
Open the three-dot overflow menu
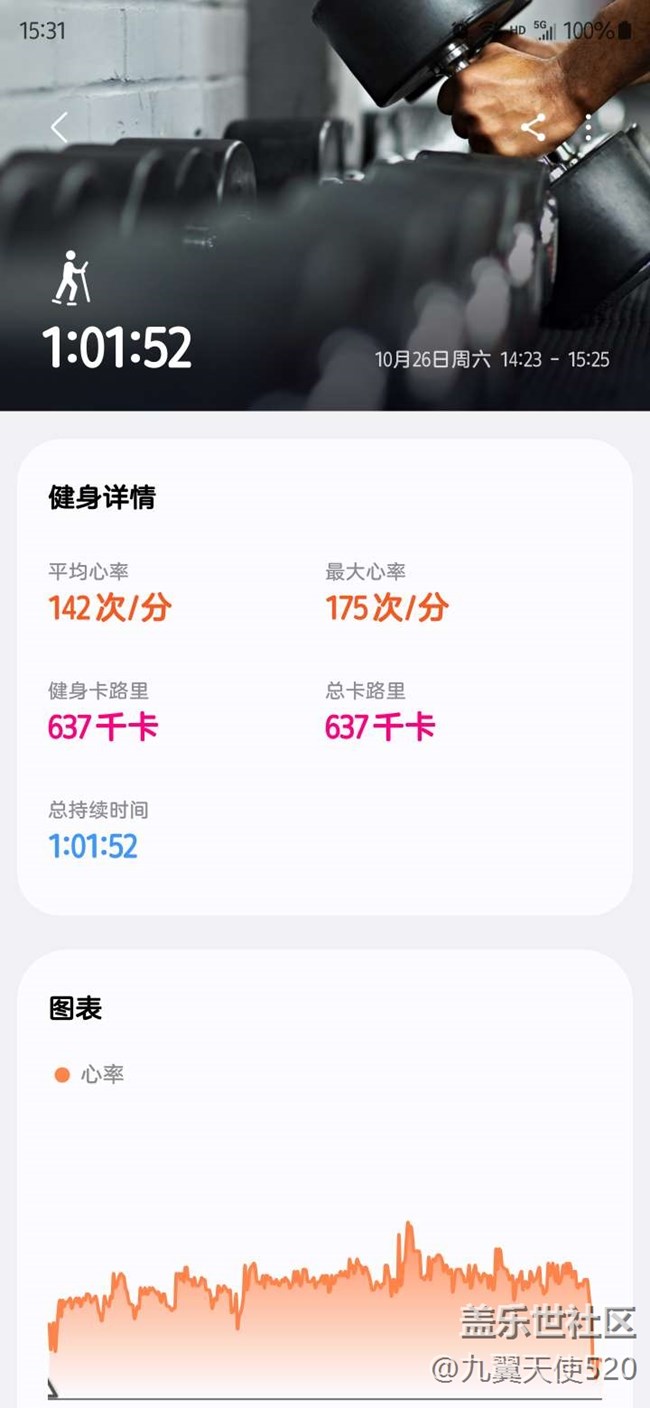point(589,127)
